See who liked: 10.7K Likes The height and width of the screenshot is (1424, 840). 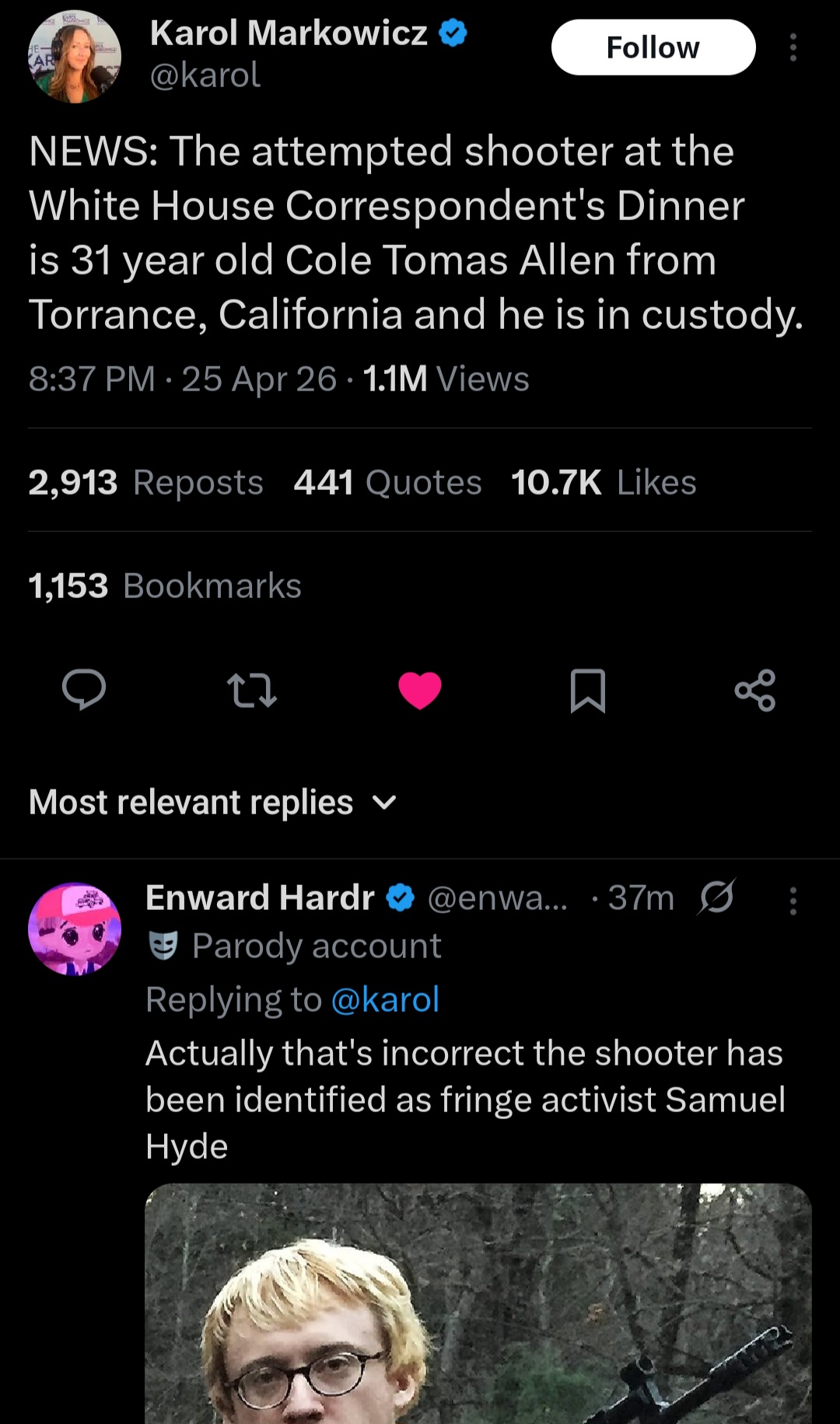click(604, 482)
